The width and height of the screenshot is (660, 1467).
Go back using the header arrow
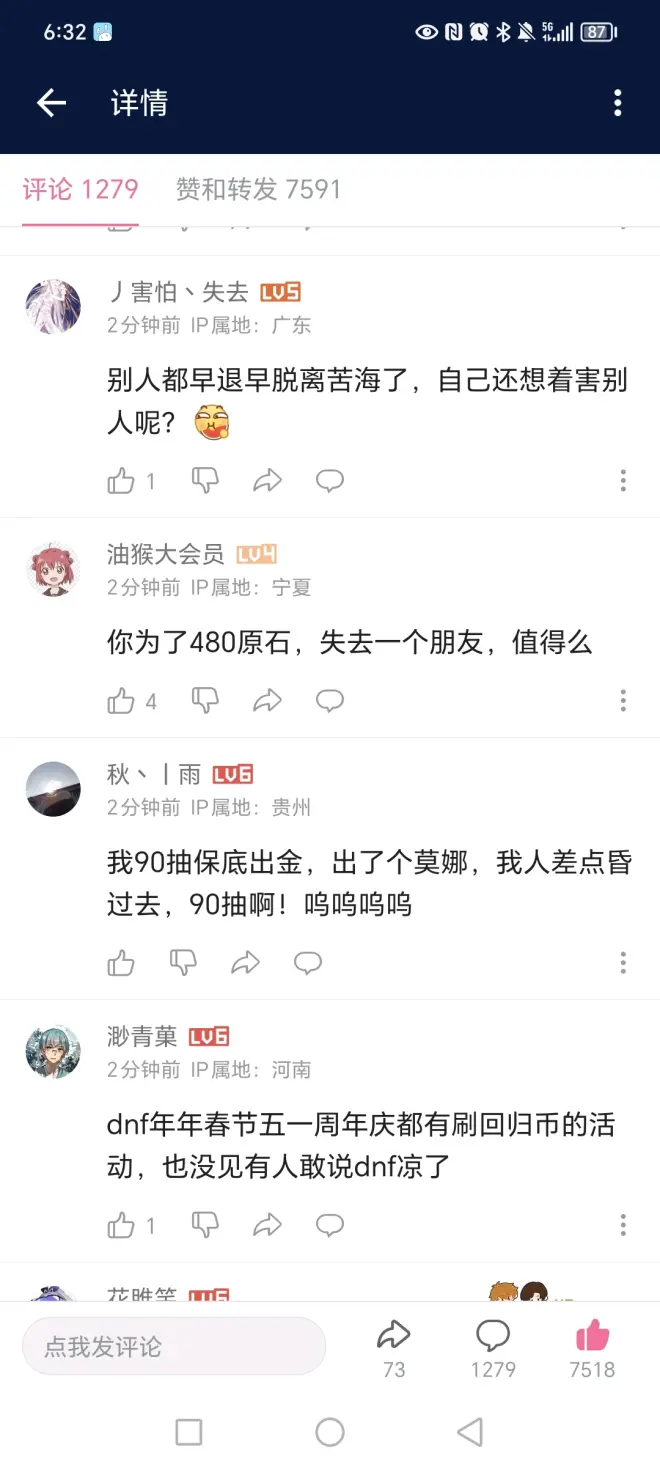pyautogui.click(x=51, y=103)
